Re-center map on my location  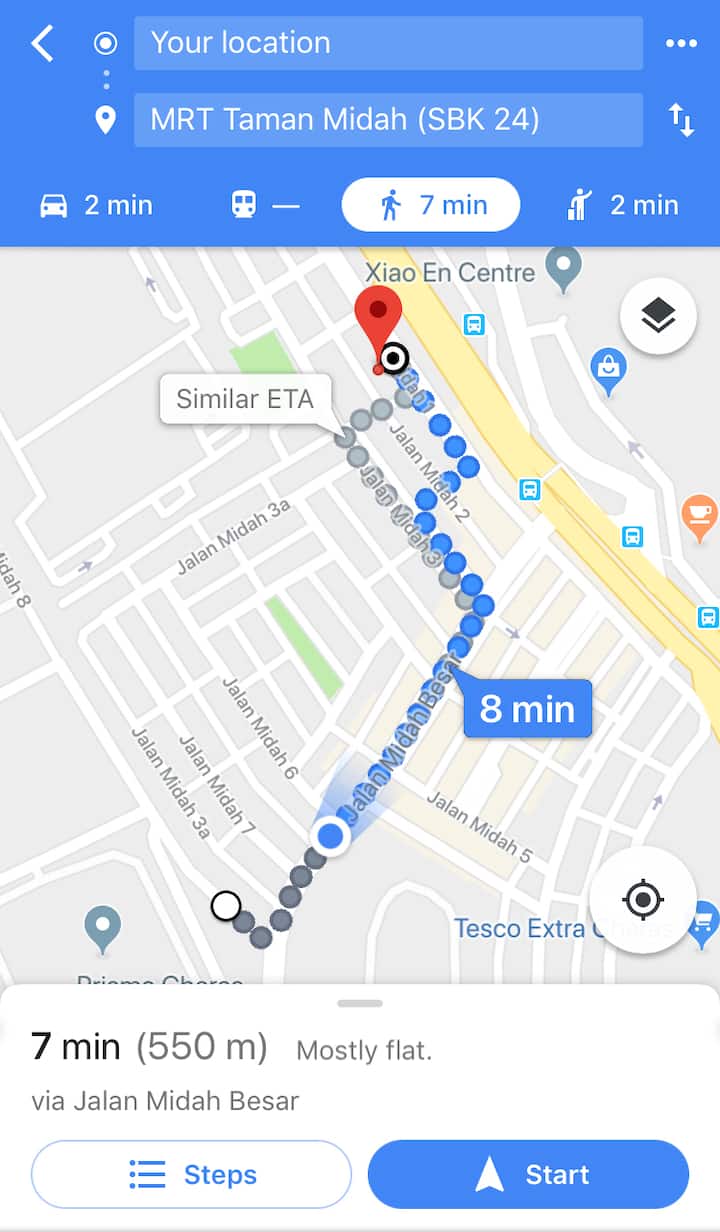[x=642, y=900]
